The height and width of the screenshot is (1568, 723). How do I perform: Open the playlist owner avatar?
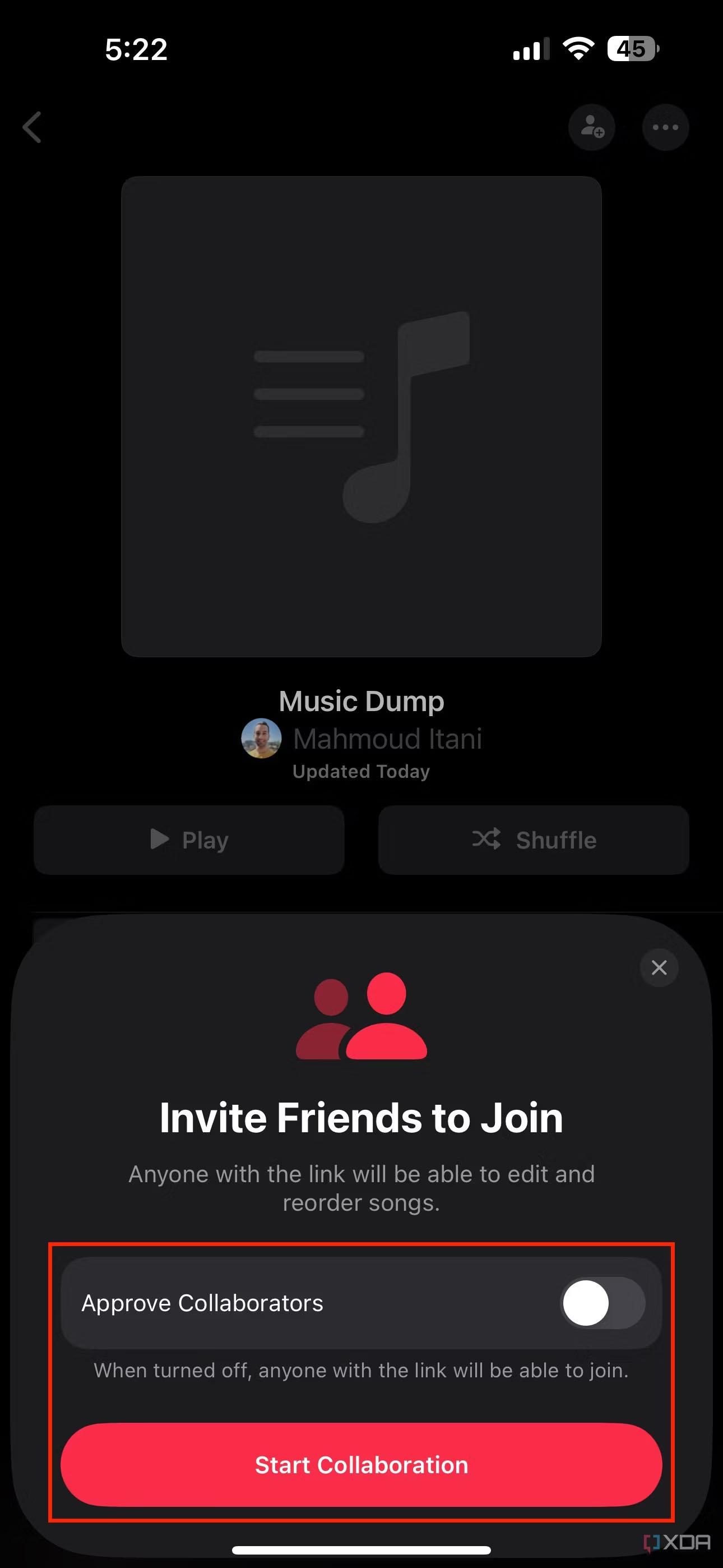262,739
